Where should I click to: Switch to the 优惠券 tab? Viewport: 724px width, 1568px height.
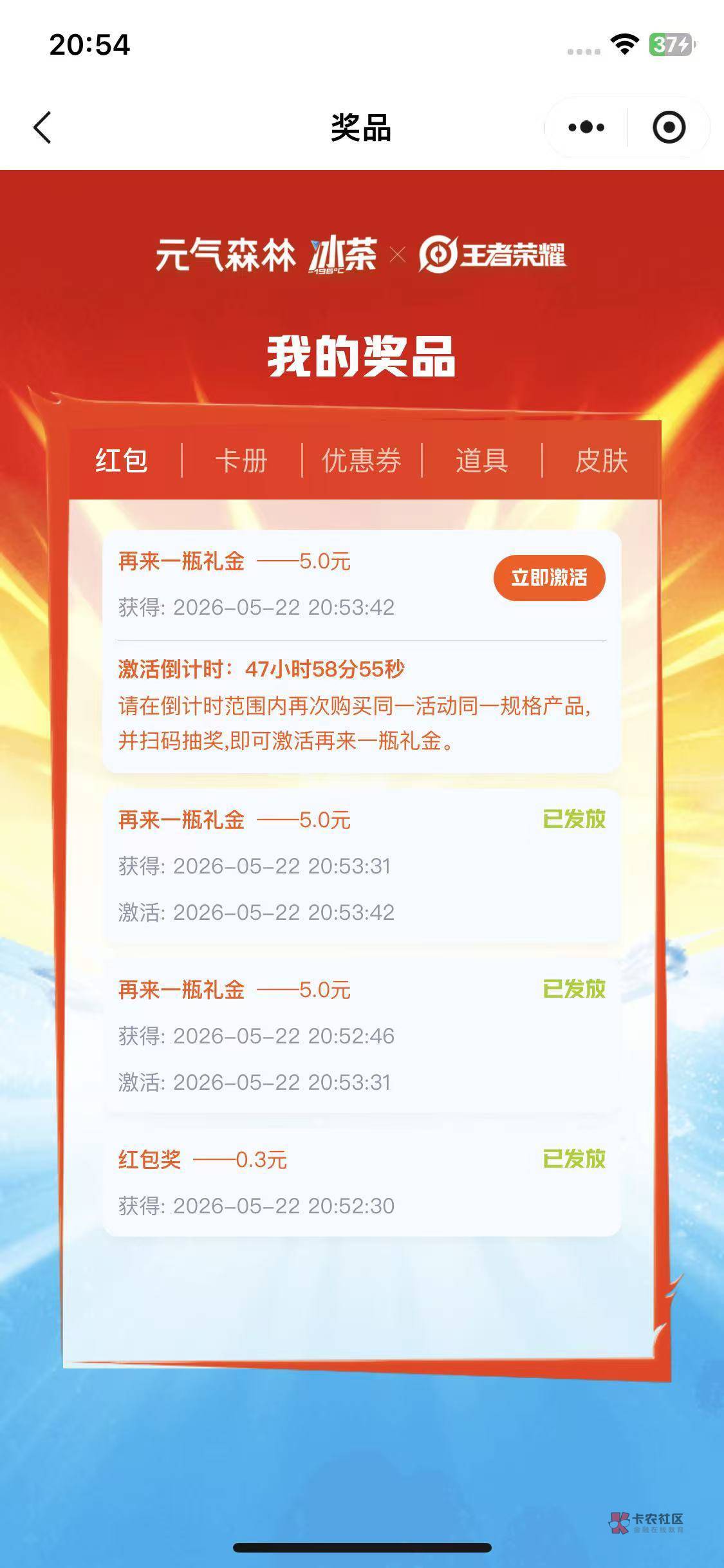(x=362, y=461)
